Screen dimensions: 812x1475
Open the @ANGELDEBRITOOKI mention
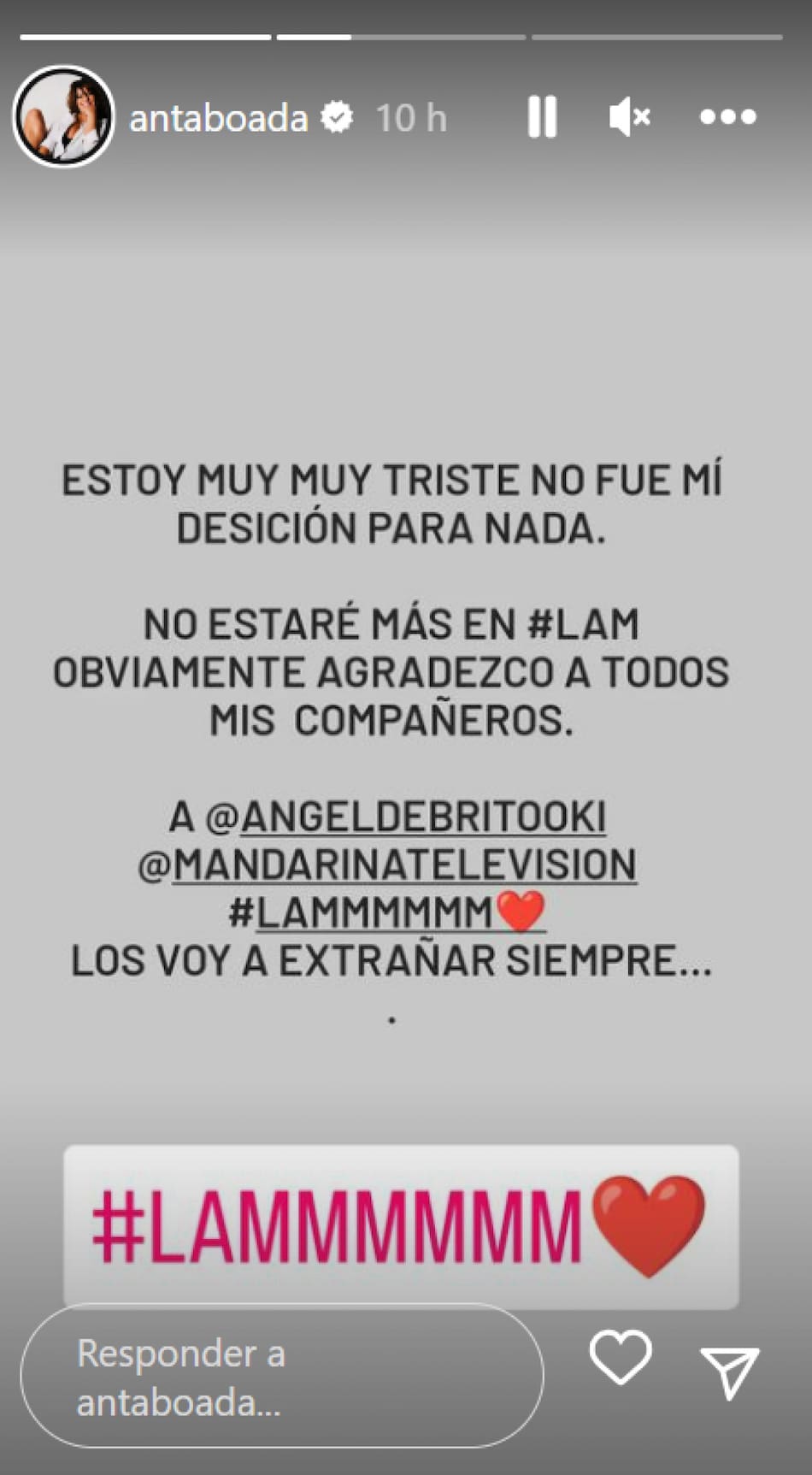coord(405,817)
